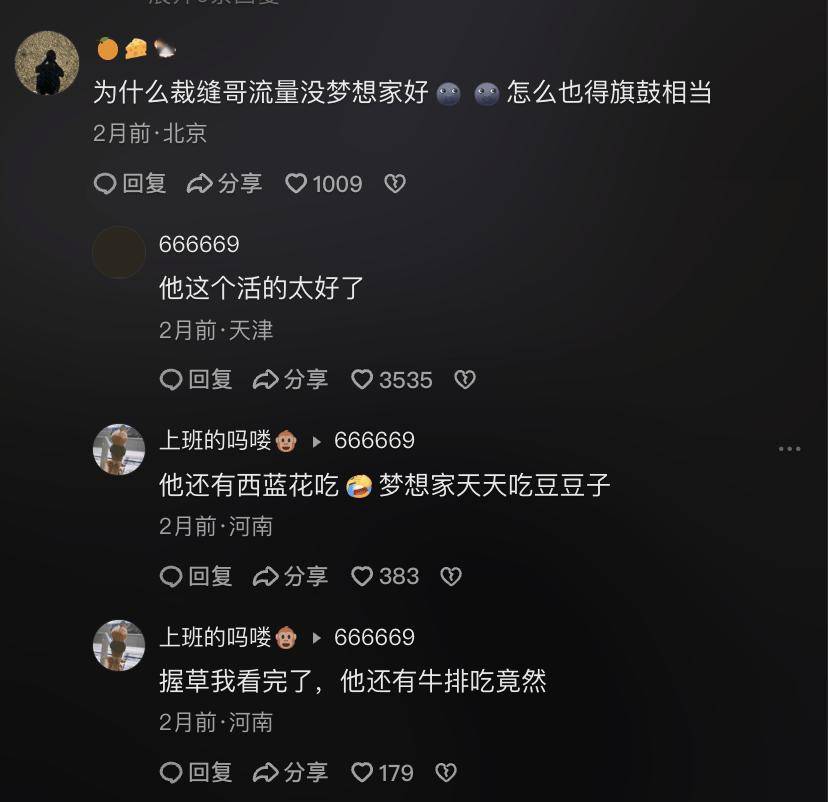
Task: Dislike the comment with 1009 likes
Action: click(395, 184)
